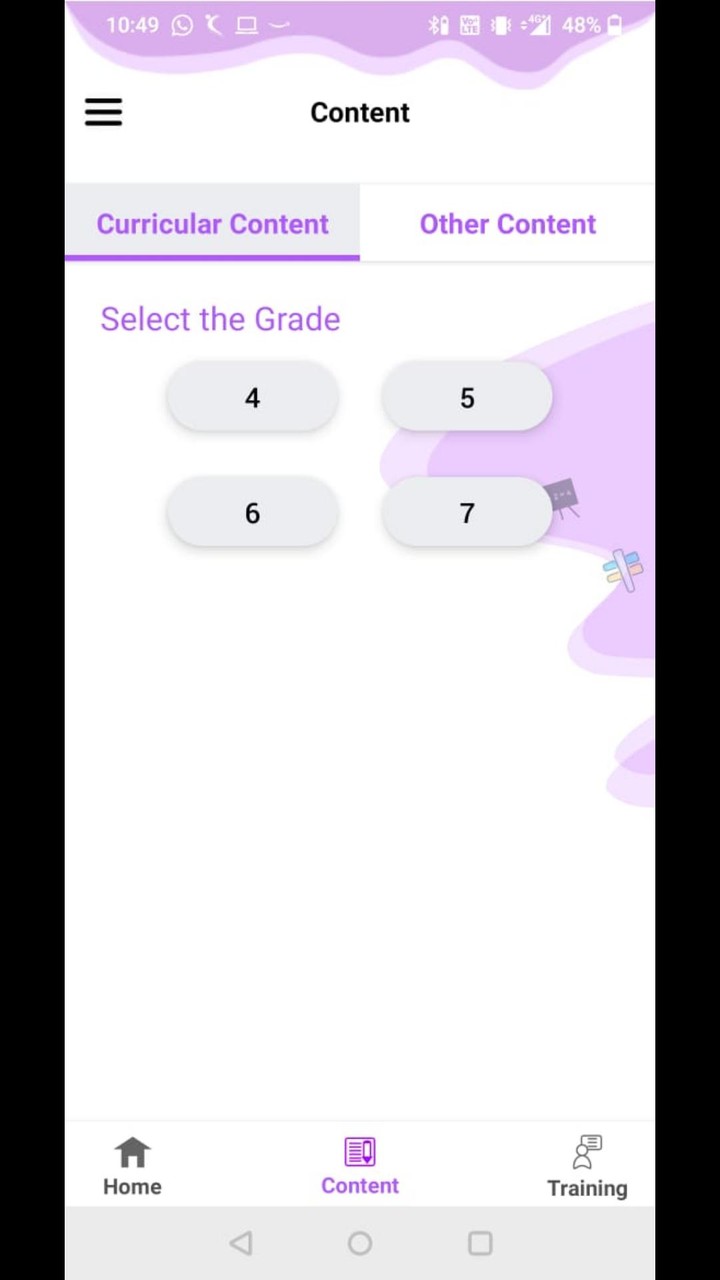Select grade 7
720x1280 pixels.
[x=467, y=513]
